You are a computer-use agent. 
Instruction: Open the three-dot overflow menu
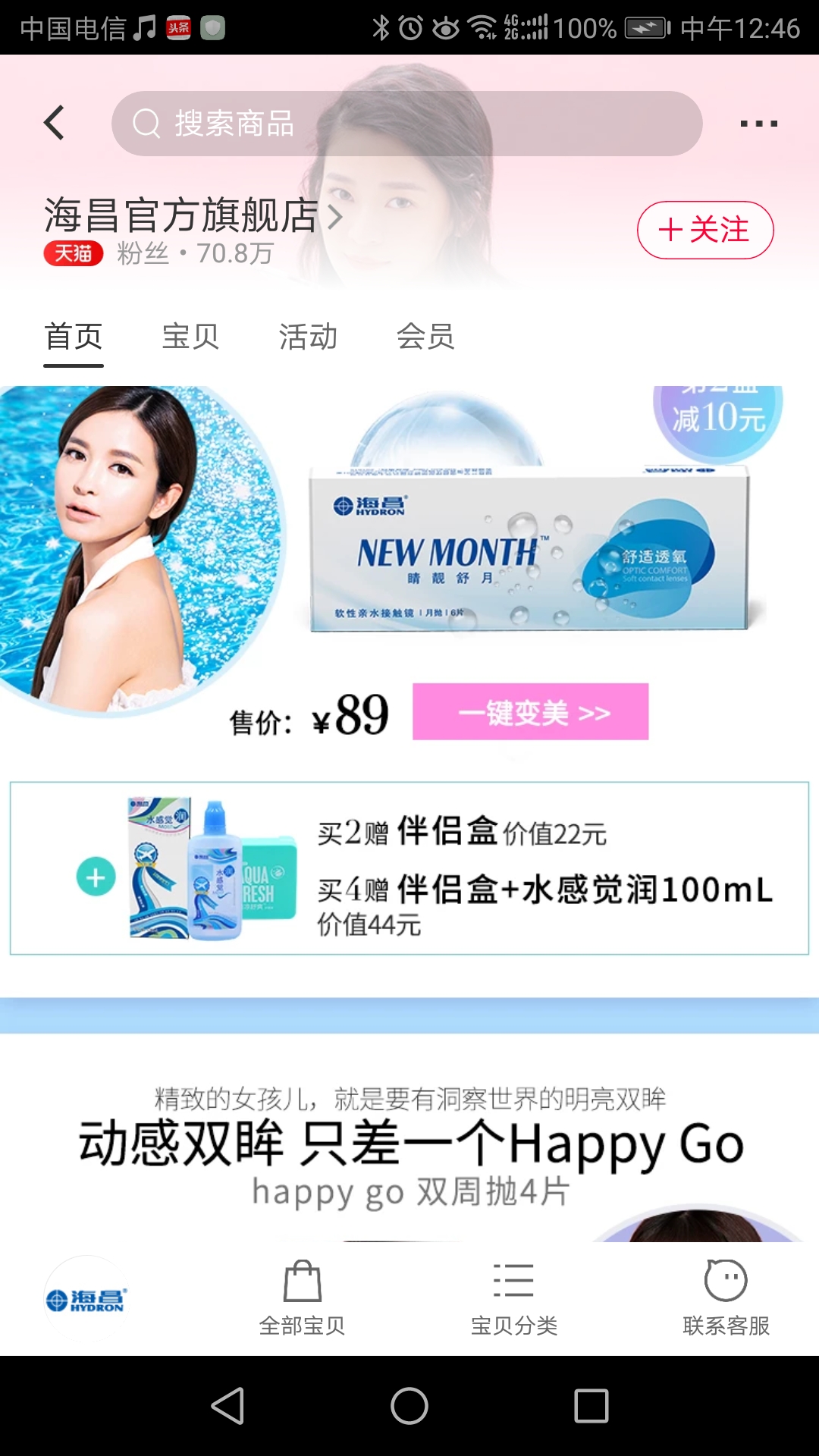coord(758,124)
